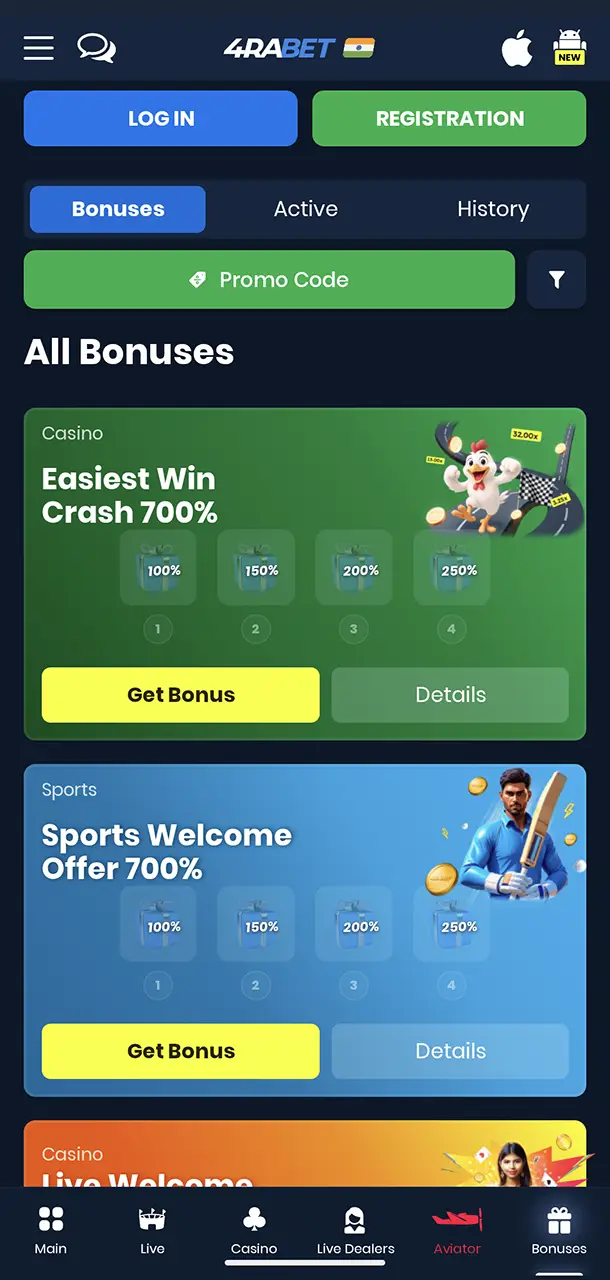
Task: Get Bonus for Sports Welcome Offer 700%
Action: pyautogui.click(x=181, y=1051)
